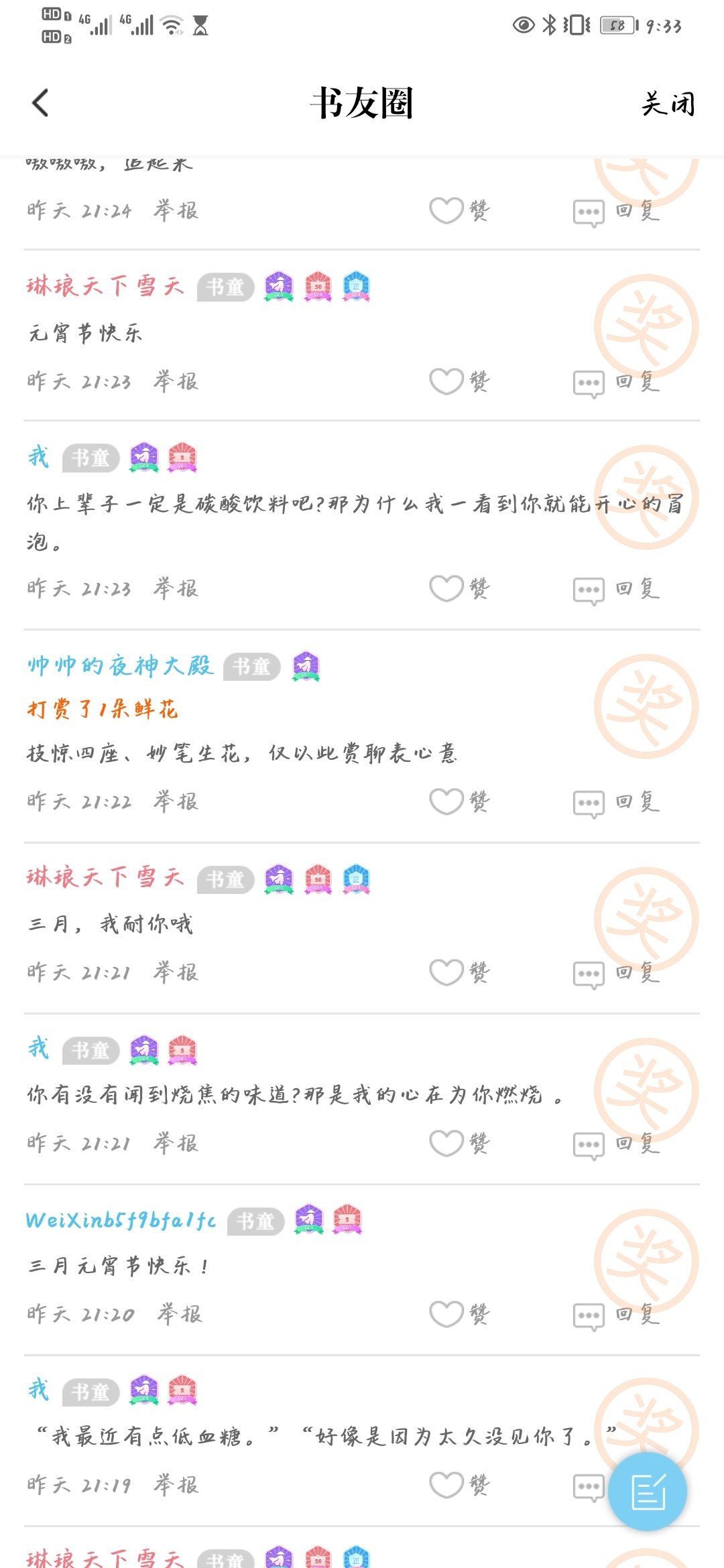This screenshot has width=724, height=1568.
Task: Open WeiXinb5f9bfa1fc's profile
Action: pos(121,1220)
